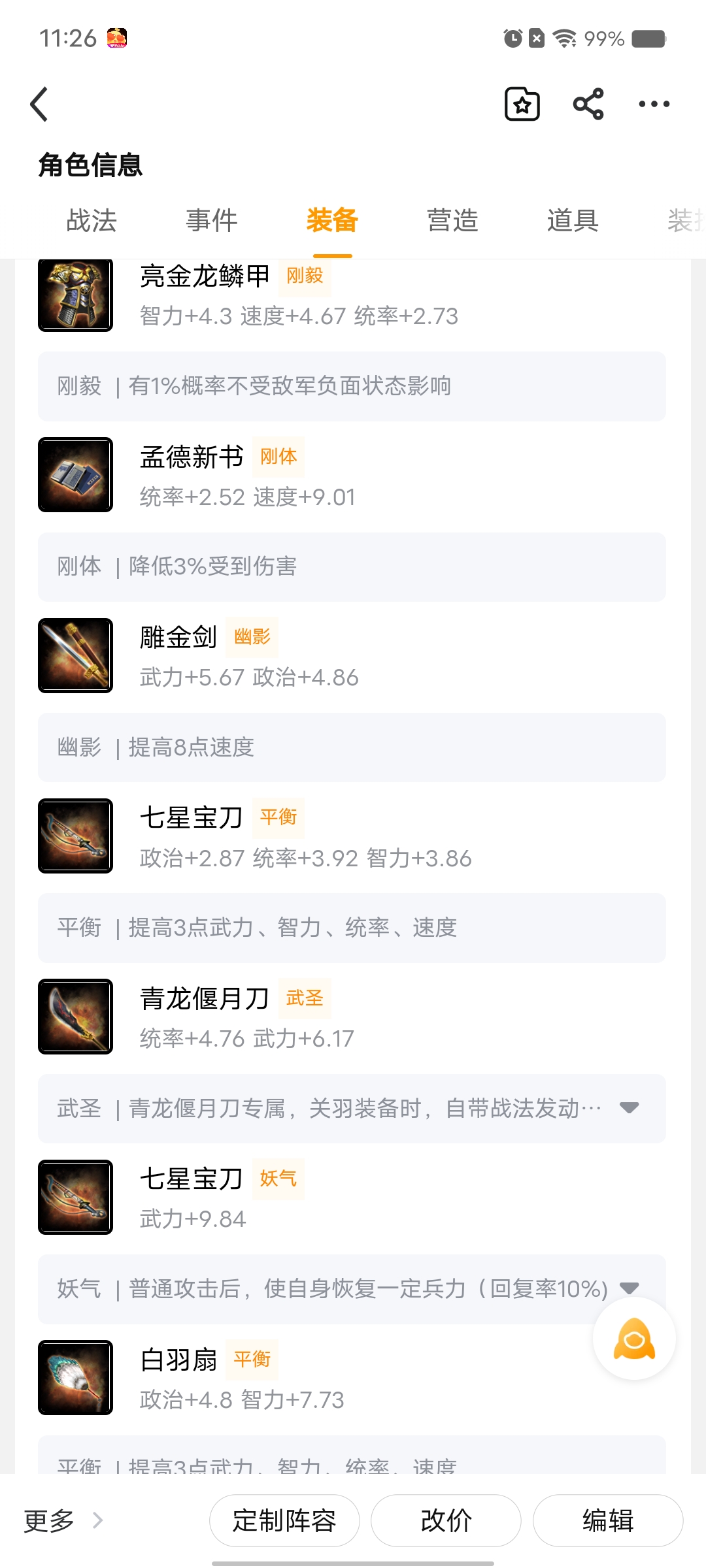Viewport: 706px width, 1568px height.
Task: Add this listing to favorites
Action: (x=522, y=105)
